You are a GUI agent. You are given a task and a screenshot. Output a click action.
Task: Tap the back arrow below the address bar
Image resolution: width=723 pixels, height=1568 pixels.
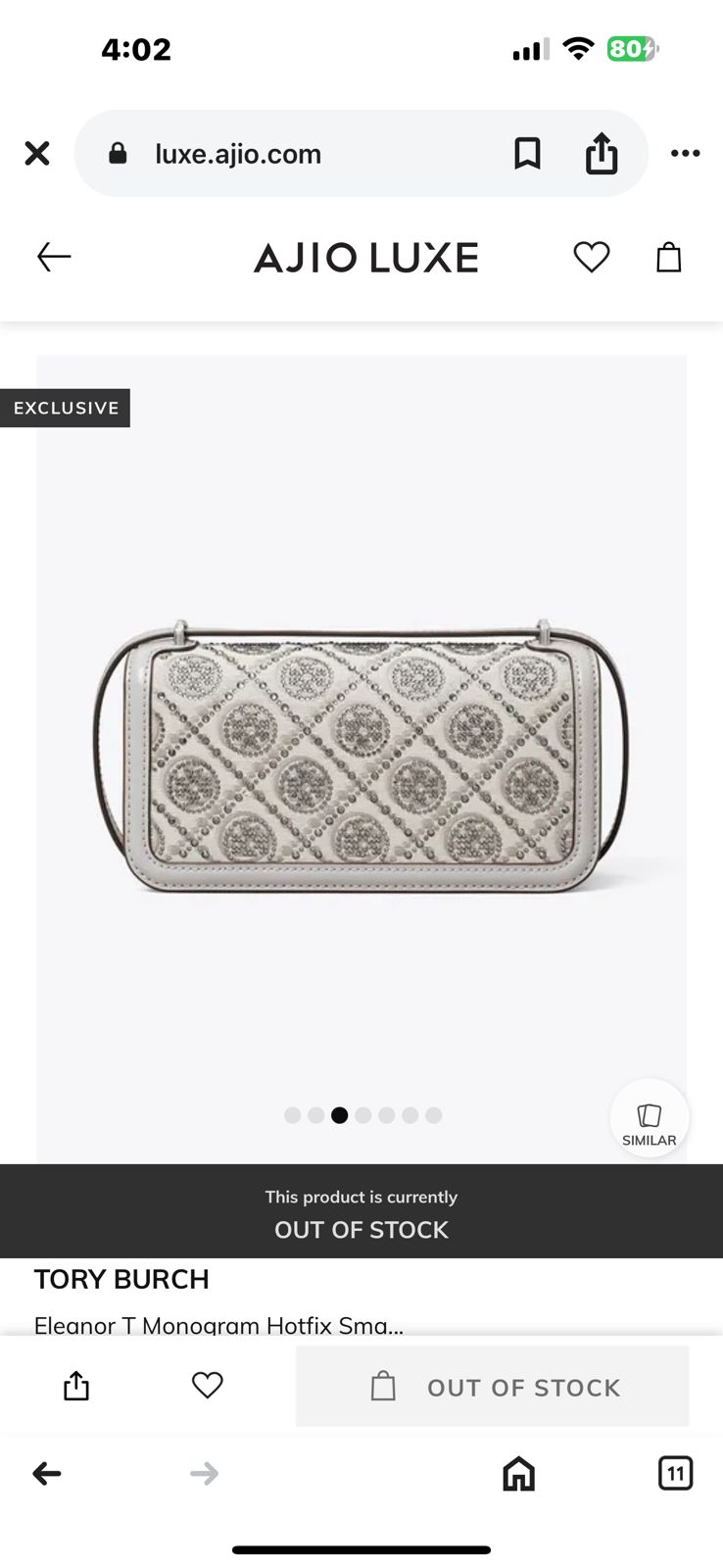click(54, 257)
